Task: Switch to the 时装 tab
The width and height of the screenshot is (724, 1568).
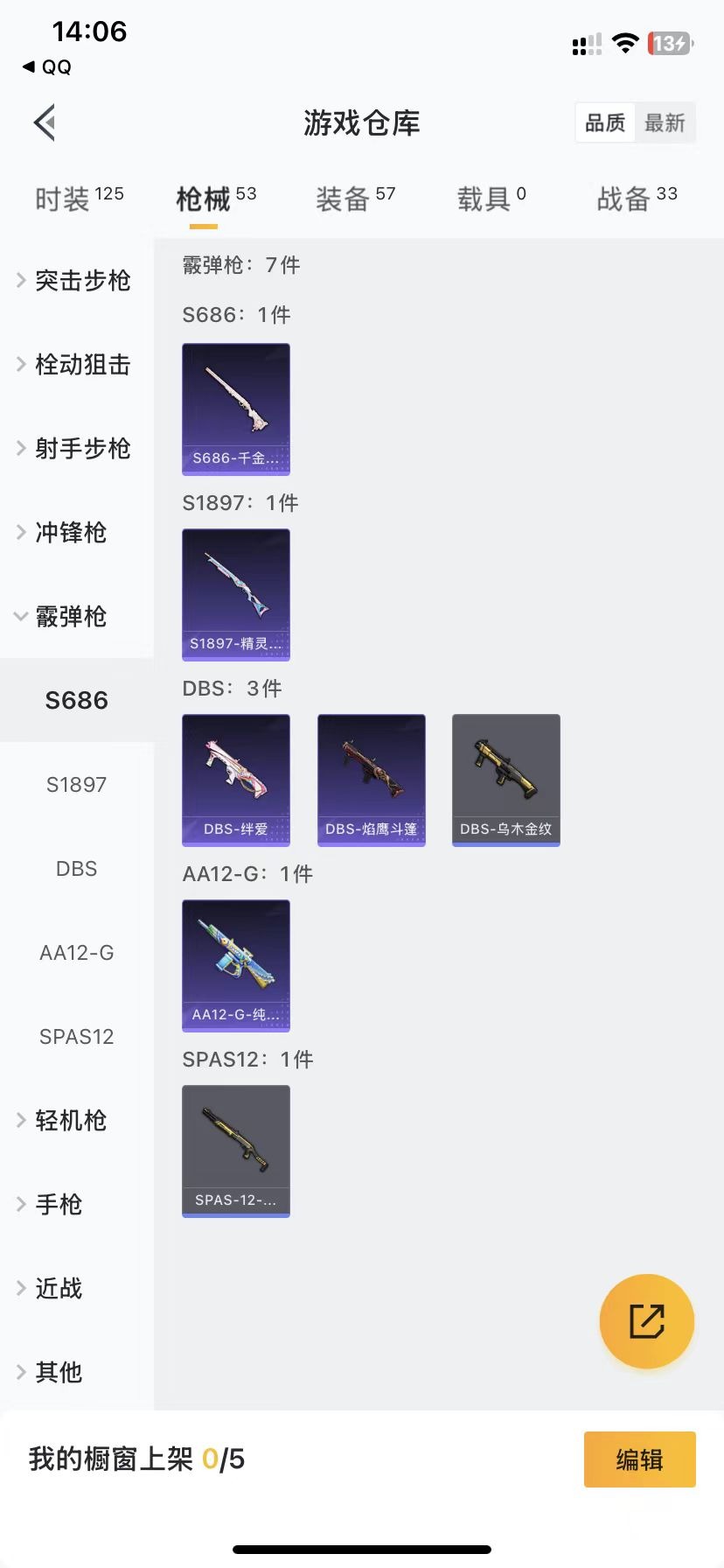Action: click(79, 199)
